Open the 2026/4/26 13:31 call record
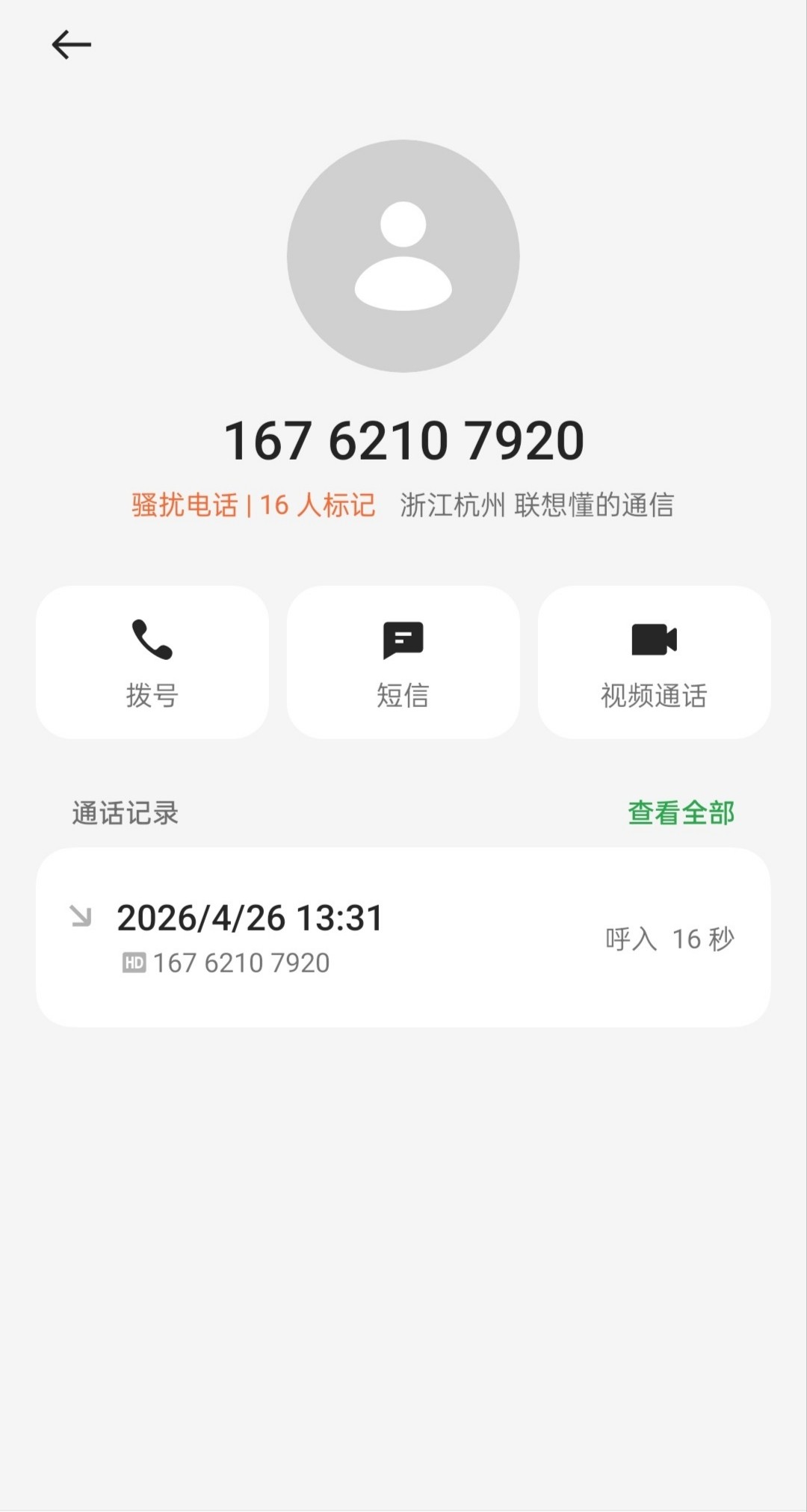Screen dimensions: 807x1512 403,937
